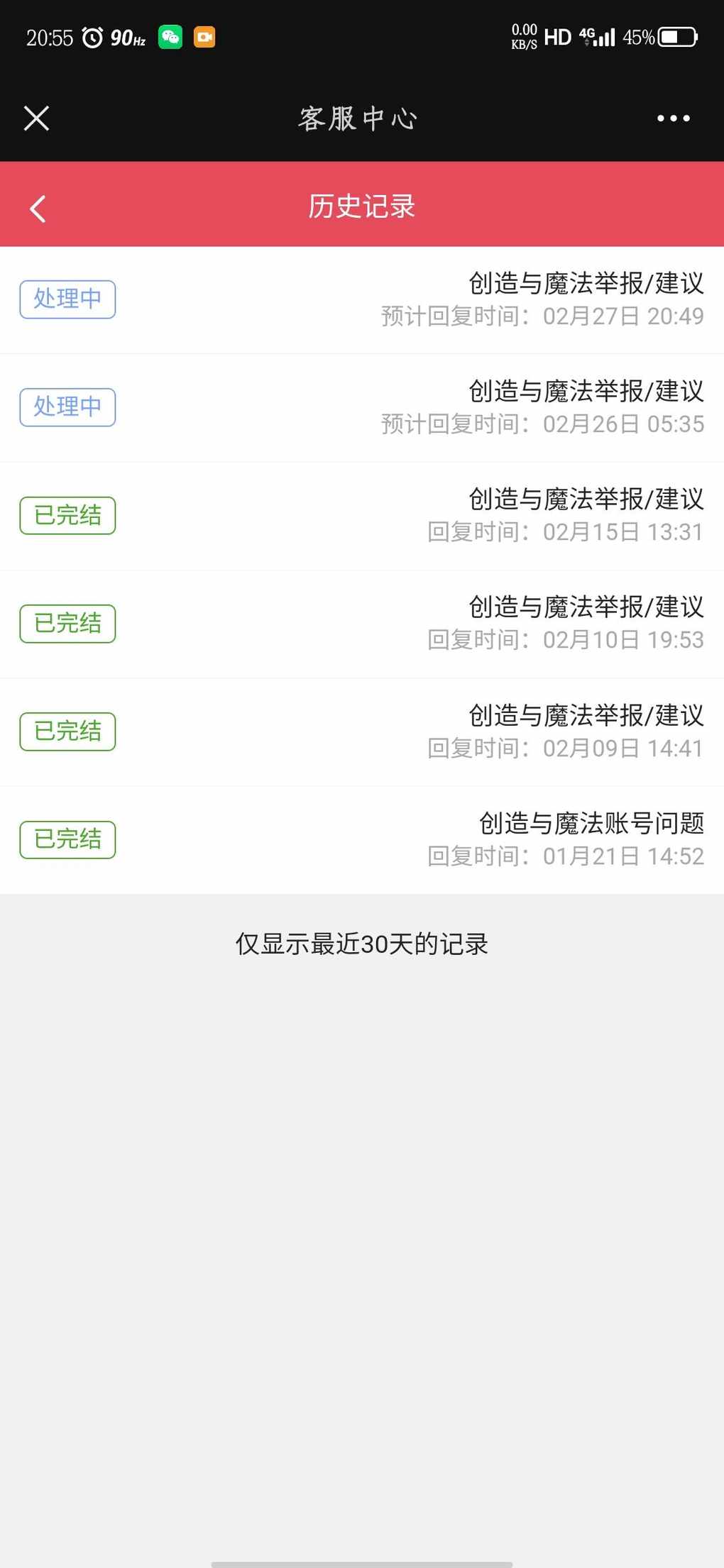
Task: View the 已完结 record replied 02月10日 19:53
Action: (362, 624)
